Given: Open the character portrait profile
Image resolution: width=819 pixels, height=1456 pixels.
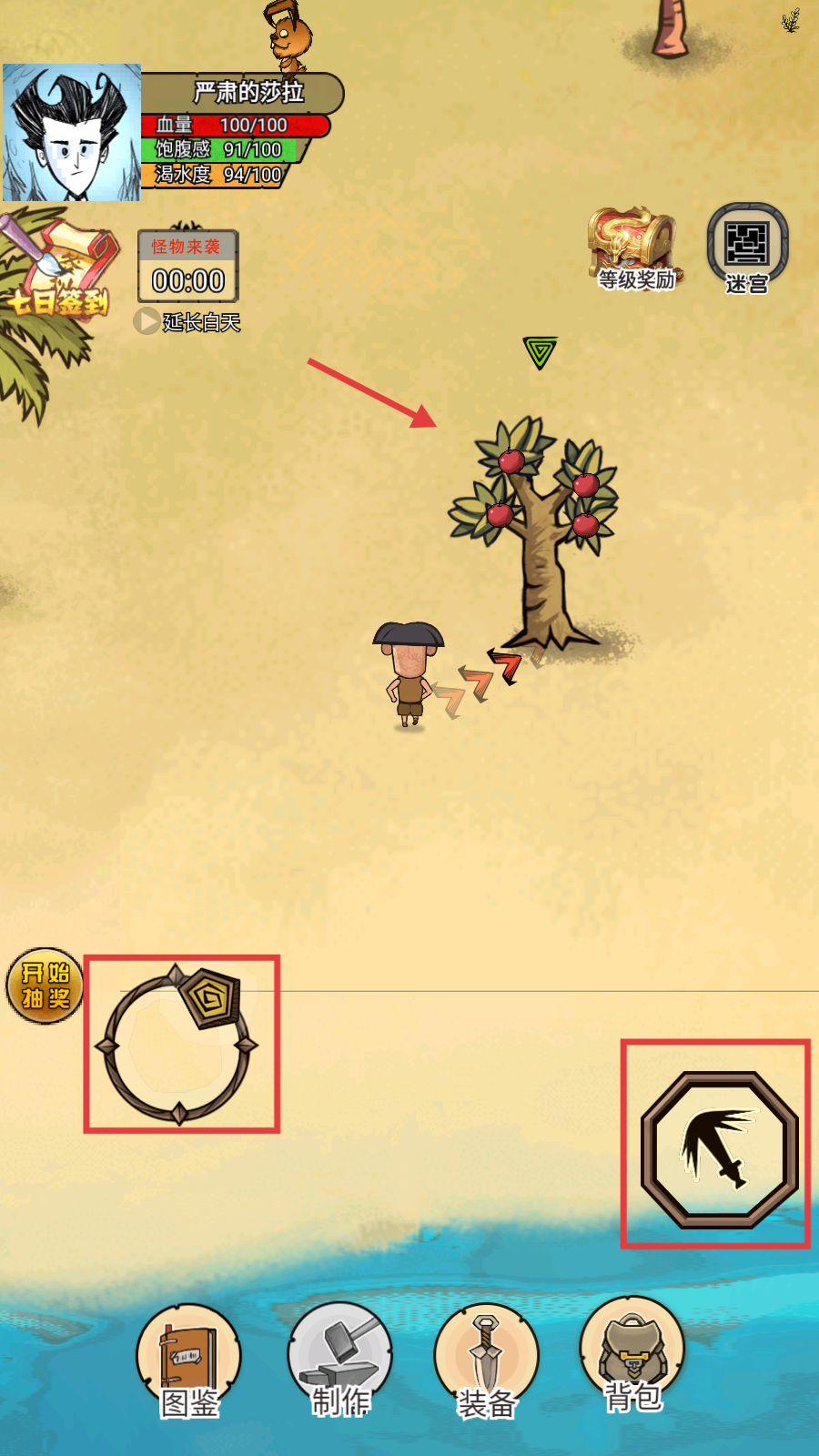Looking at the screenshot, I should (72, 132).
